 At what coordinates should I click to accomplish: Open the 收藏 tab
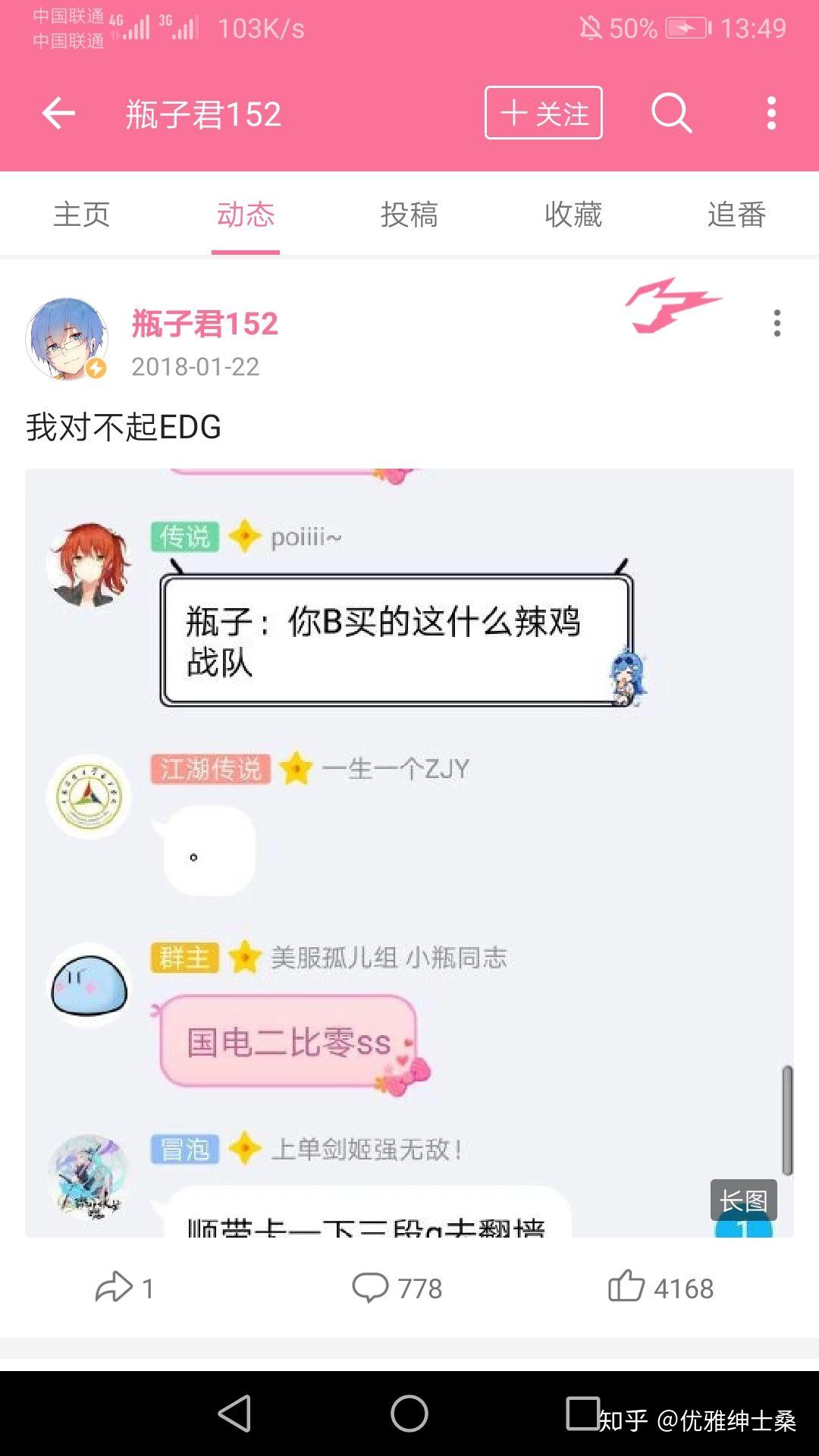click(x=573, y=215)
